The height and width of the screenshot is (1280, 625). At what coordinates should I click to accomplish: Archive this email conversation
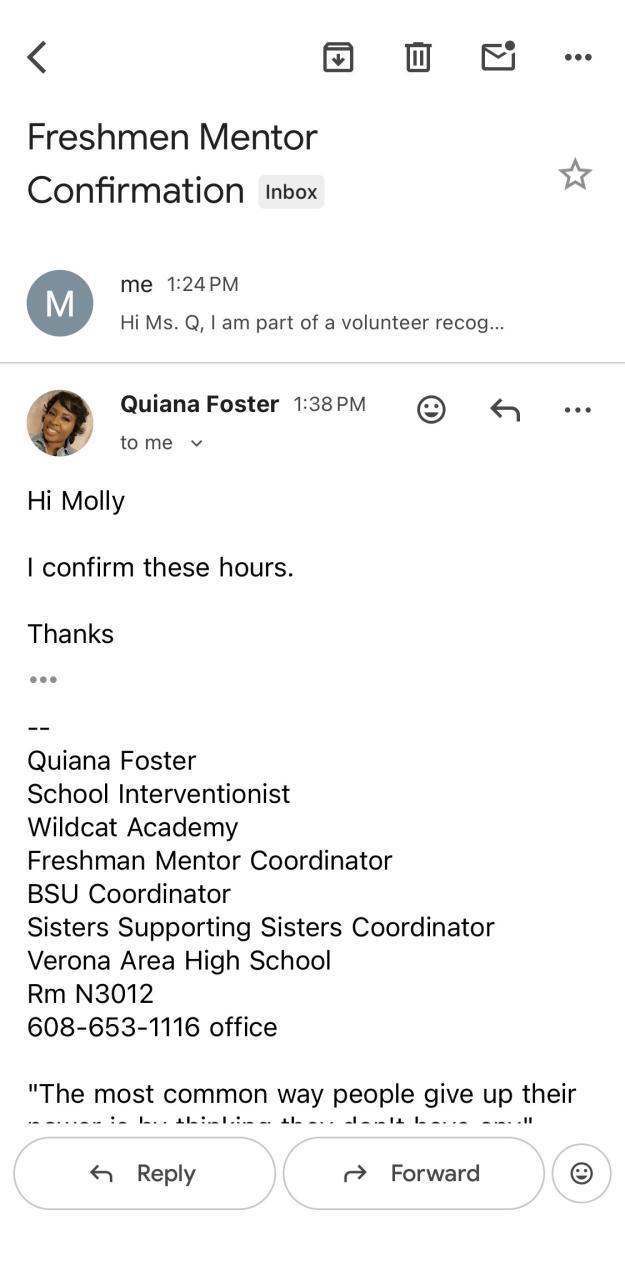338,57
